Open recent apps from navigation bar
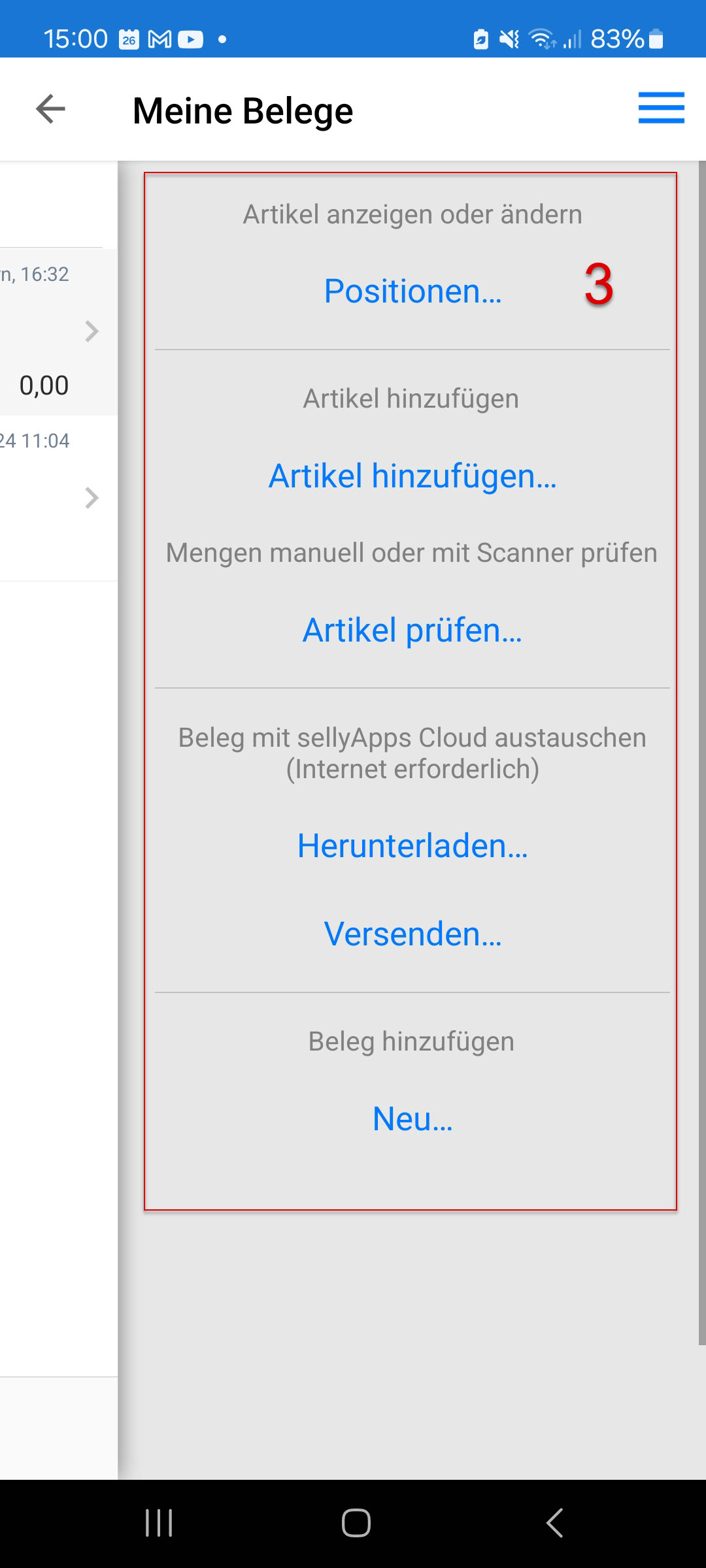 159,1523
